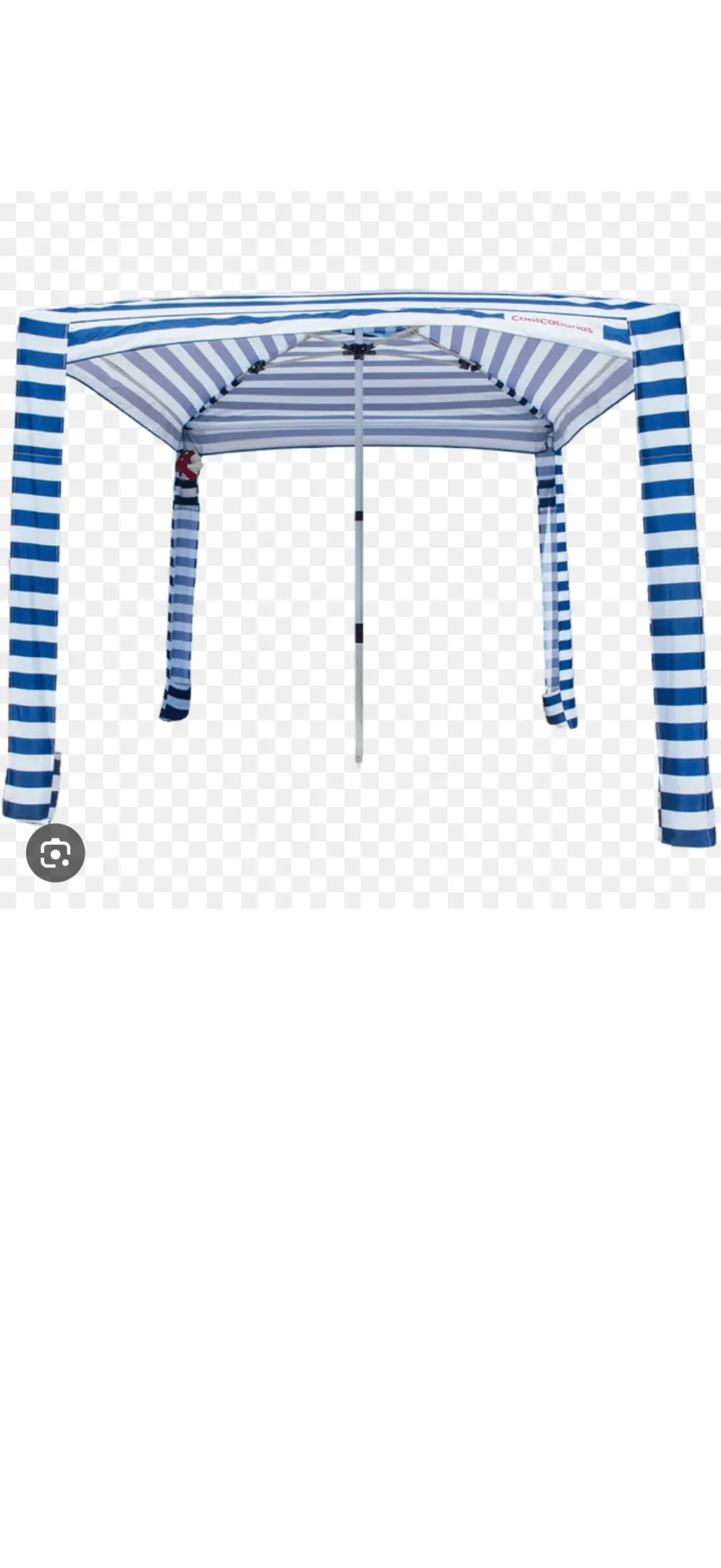Image resolution: width=721 pixels, height=1568 pixels.
Task: Use the camera icon to identify the product
Action: (x=54, y=853)
